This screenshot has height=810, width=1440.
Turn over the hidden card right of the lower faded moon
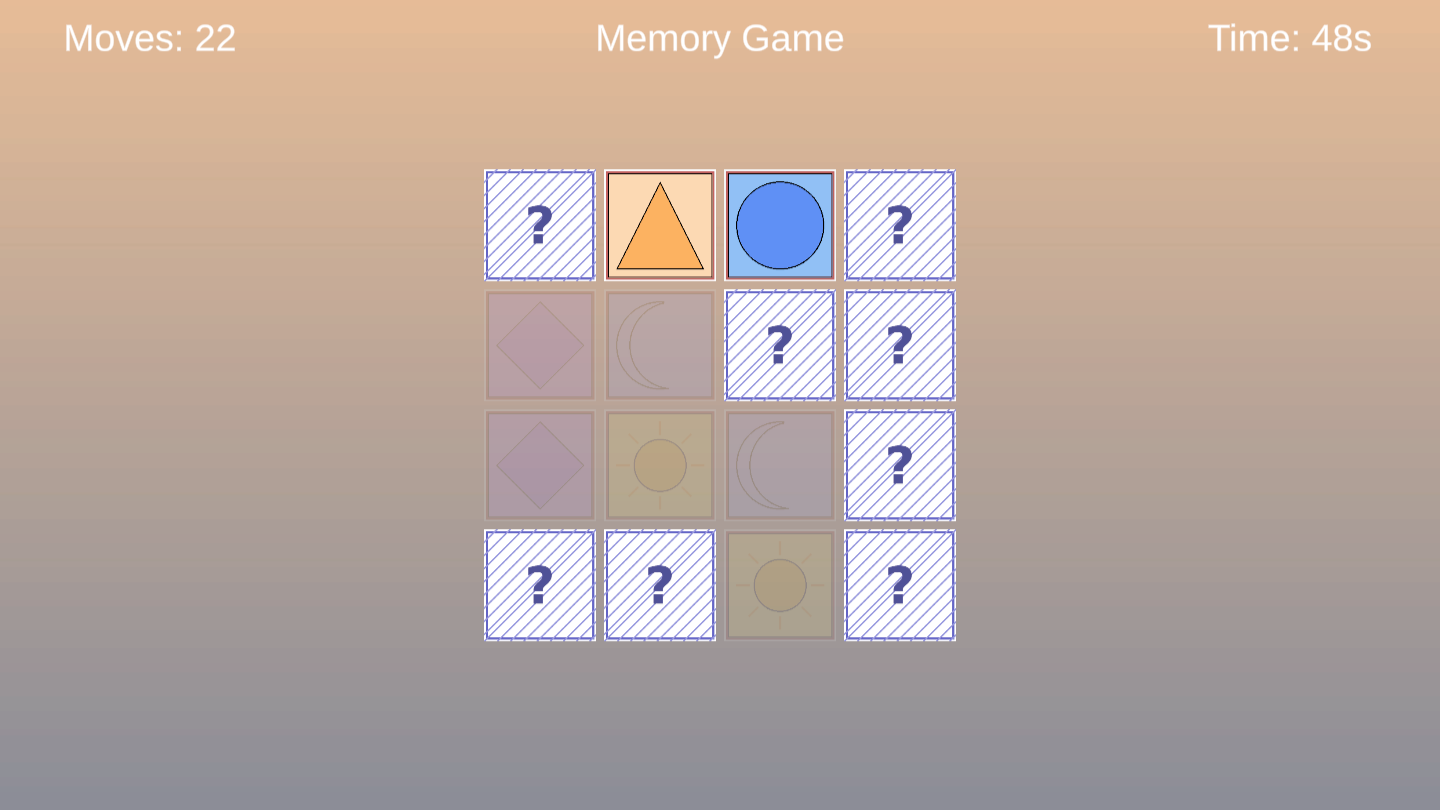(900, 465)
